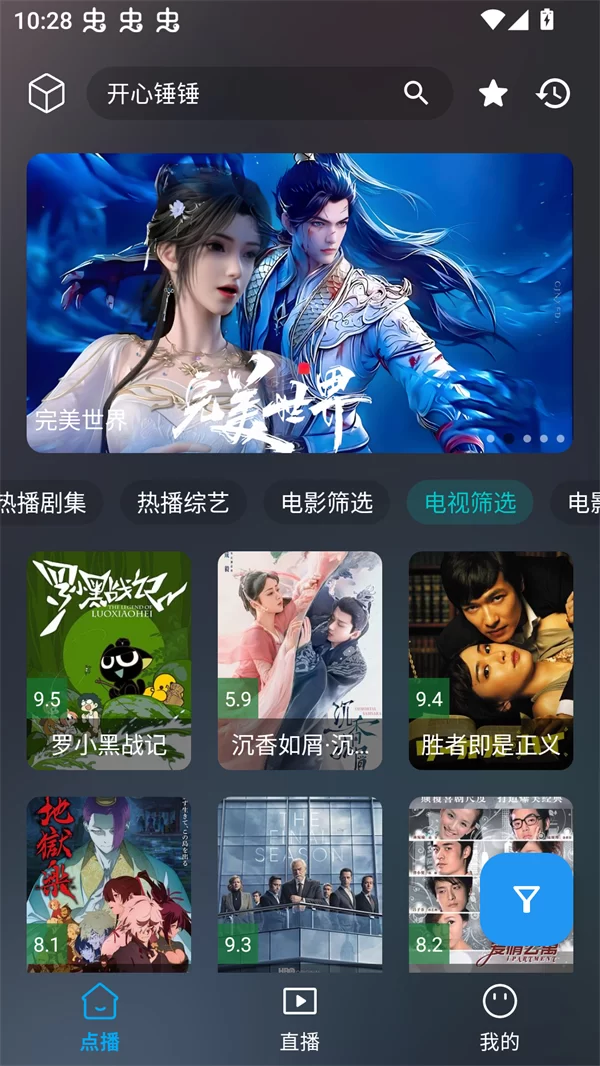Image resolution: width=600 pixels, height=1066 pixels.
Task: Tap the magnifier search icon
Action: [416, 94]
